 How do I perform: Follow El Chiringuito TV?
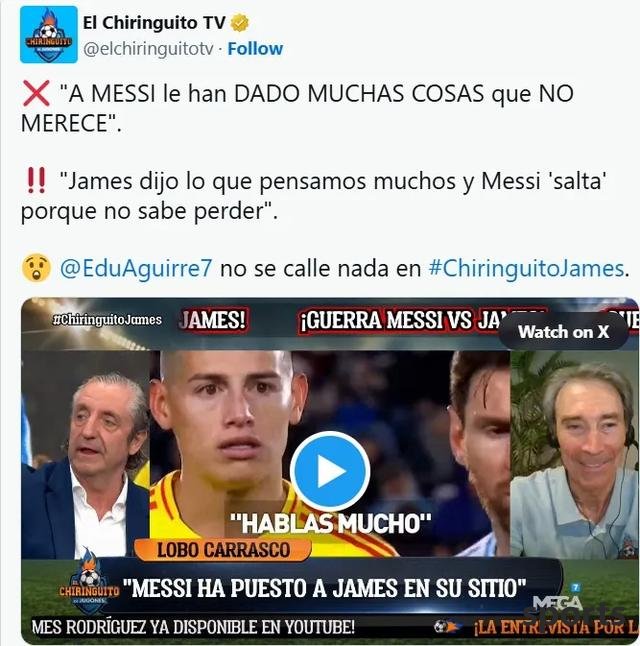click(258, 48)
